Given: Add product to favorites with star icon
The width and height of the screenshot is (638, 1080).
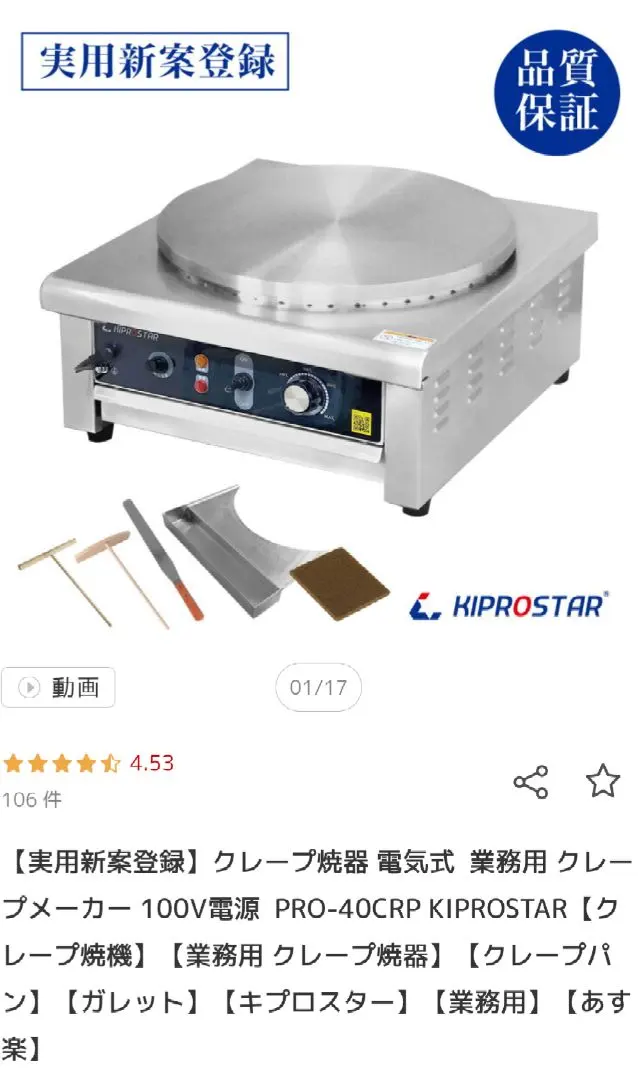Looking at the screenshot, I should [602, 781].
